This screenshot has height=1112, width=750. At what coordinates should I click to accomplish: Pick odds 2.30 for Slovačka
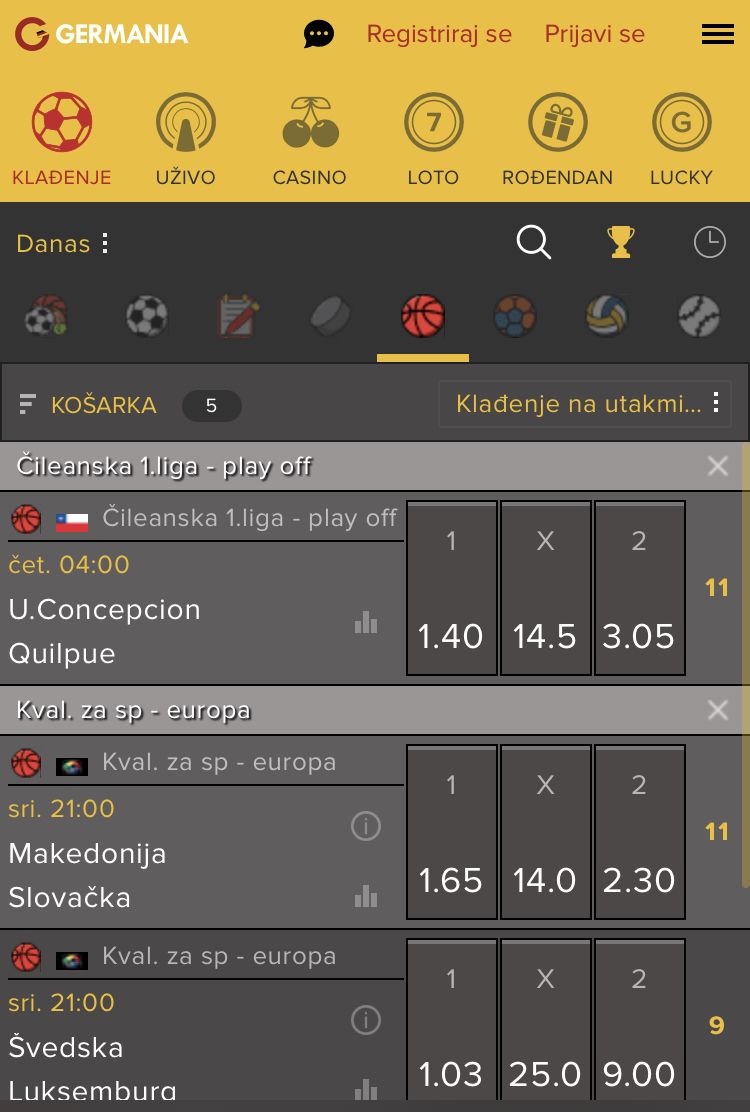(639, 833)
